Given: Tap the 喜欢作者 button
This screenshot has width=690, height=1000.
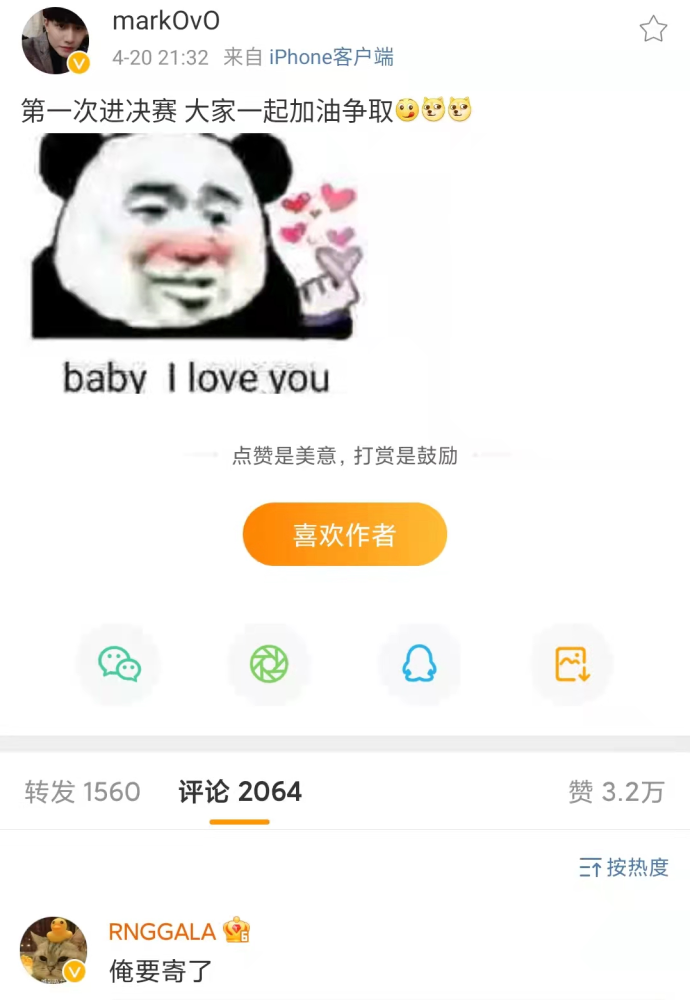Looking at the screenshot, I should 344,535.
